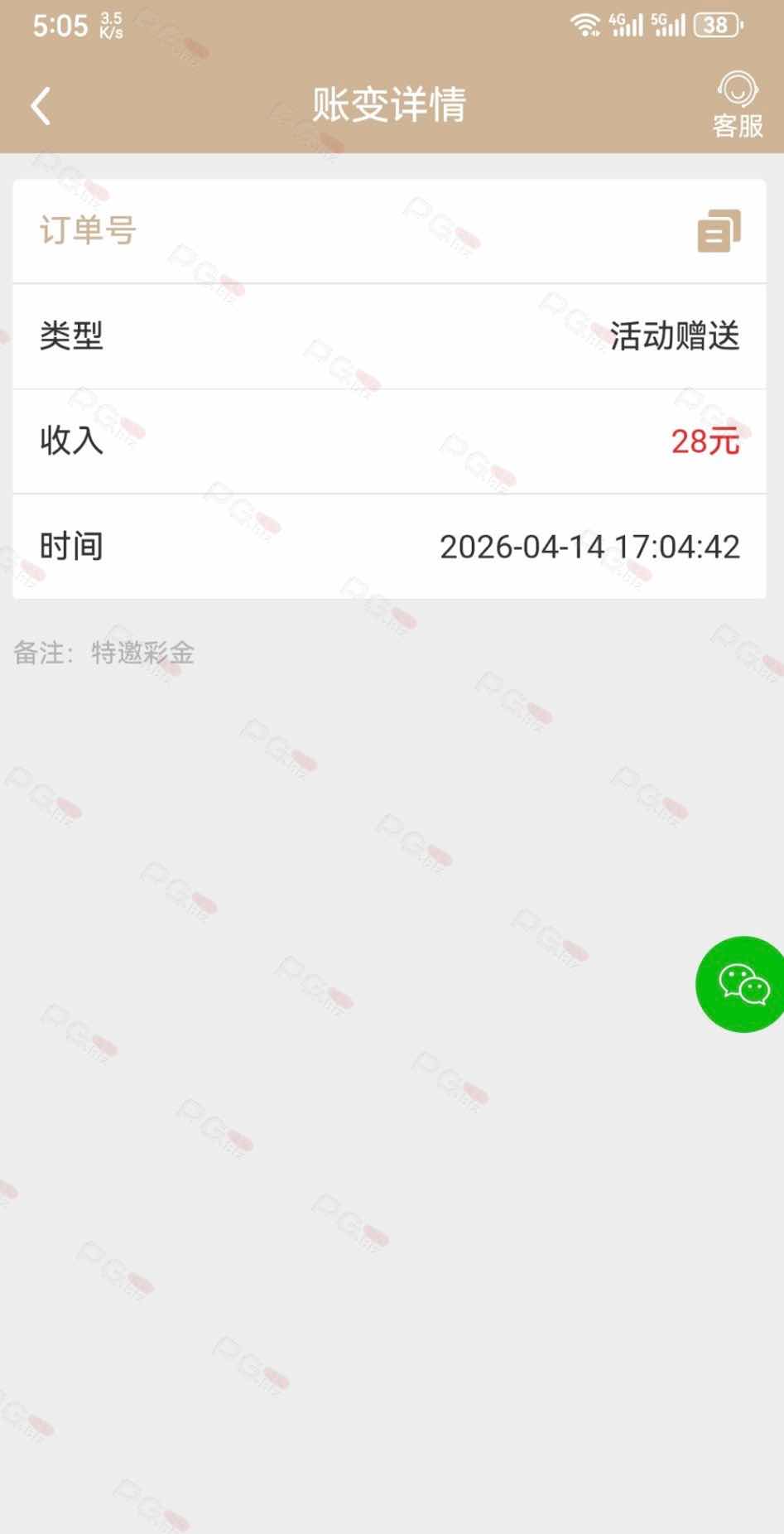Open the green WeChat floating button

point(742,984)
